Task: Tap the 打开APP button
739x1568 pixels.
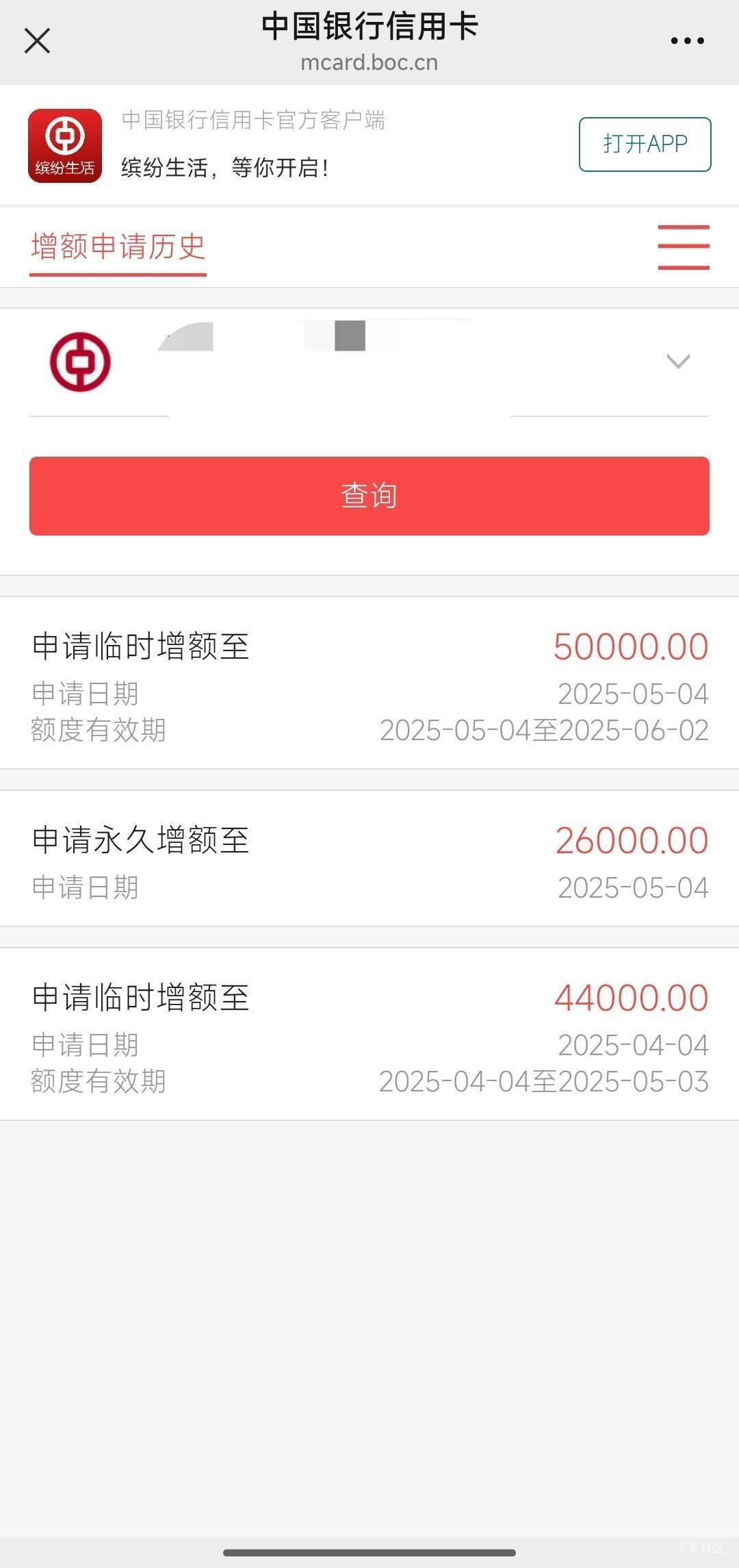Action: click(x=645, y=144)
